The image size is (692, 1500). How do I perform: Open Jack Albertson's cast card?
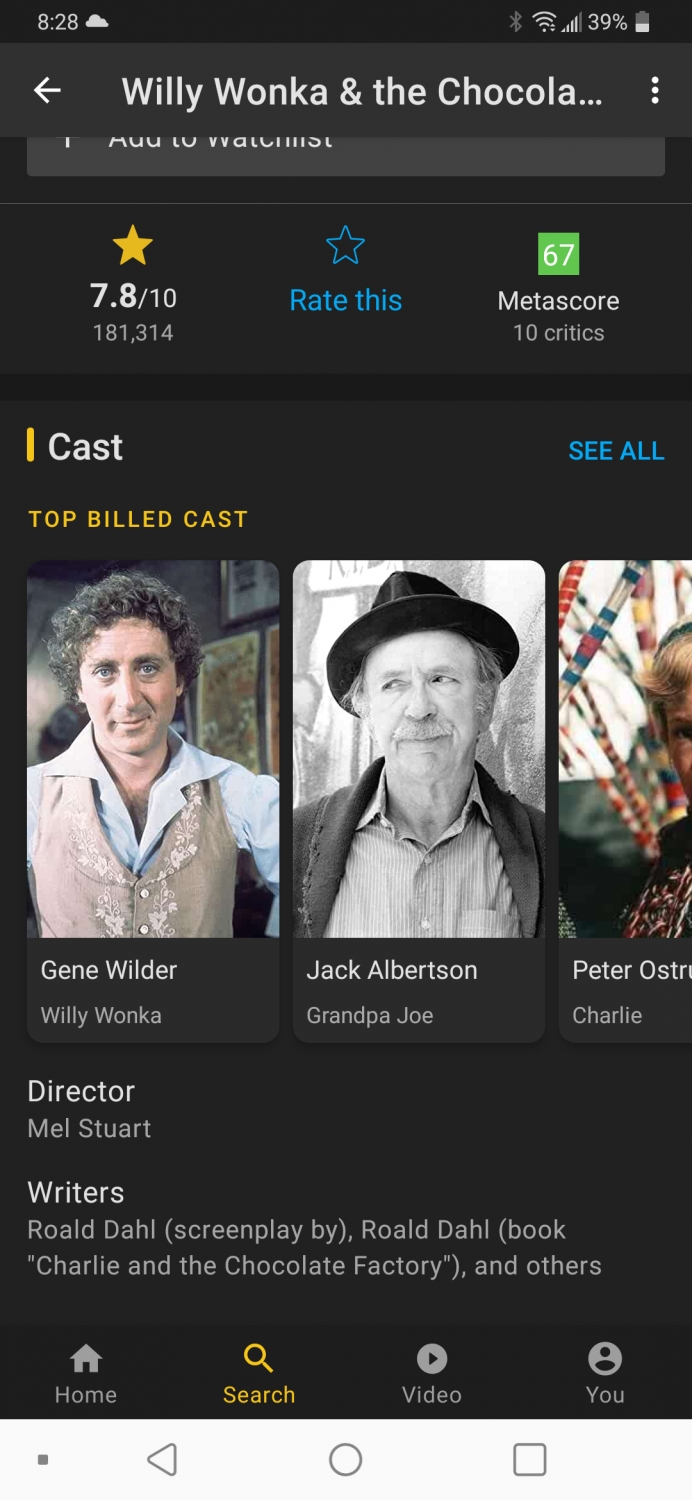419,800
